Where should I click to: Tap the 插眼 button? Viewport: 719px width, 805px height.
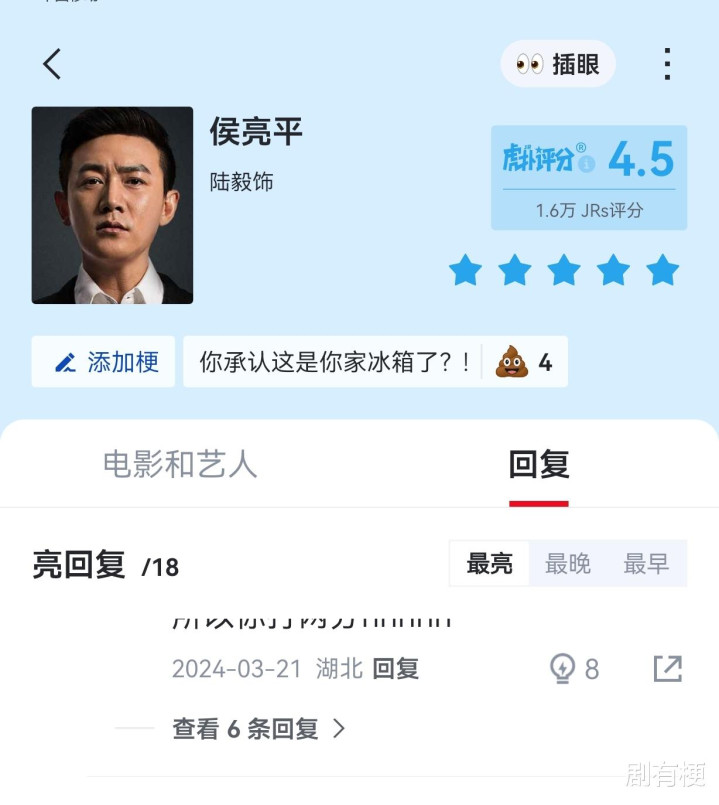[558, 64]
